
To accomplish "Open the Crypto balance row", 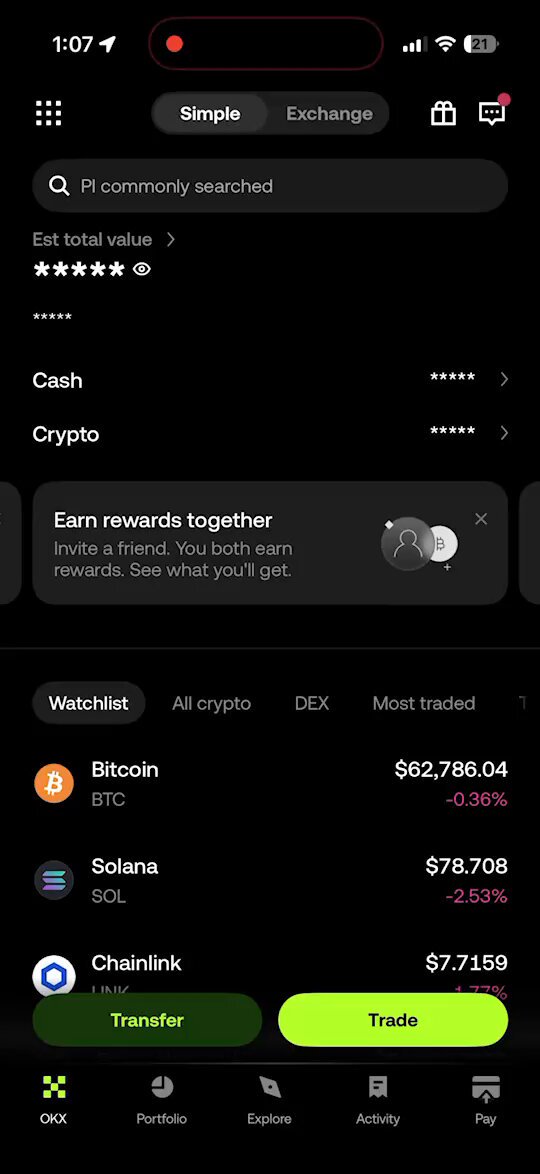I will click(270, 434).
